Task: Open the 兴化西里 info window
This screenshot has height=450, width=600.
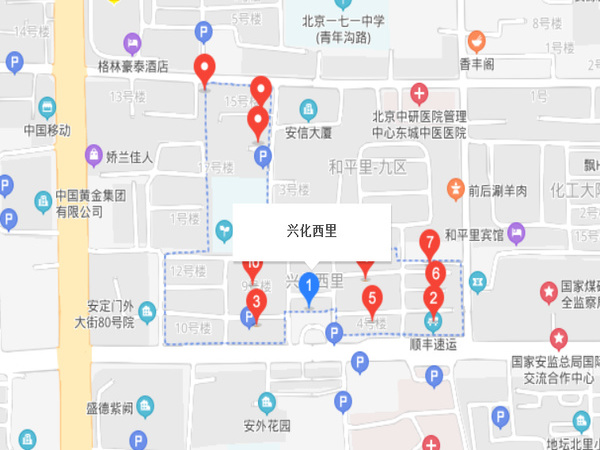Action: tap(311, 231)
